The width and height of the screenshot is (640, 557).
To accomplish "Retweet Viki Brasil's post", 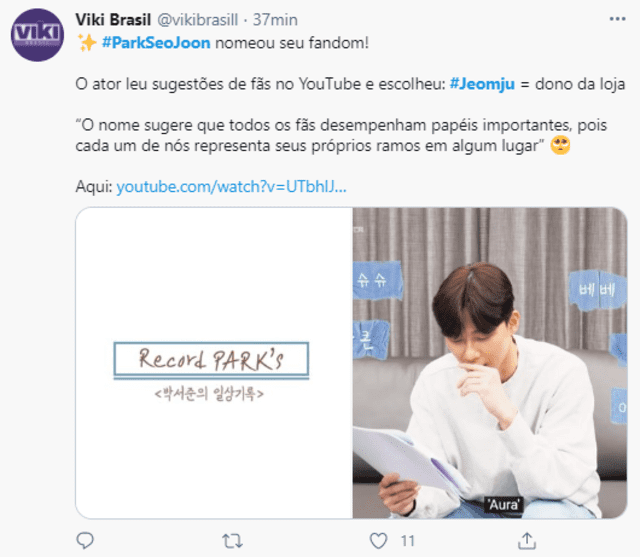I will pos(231,540).
